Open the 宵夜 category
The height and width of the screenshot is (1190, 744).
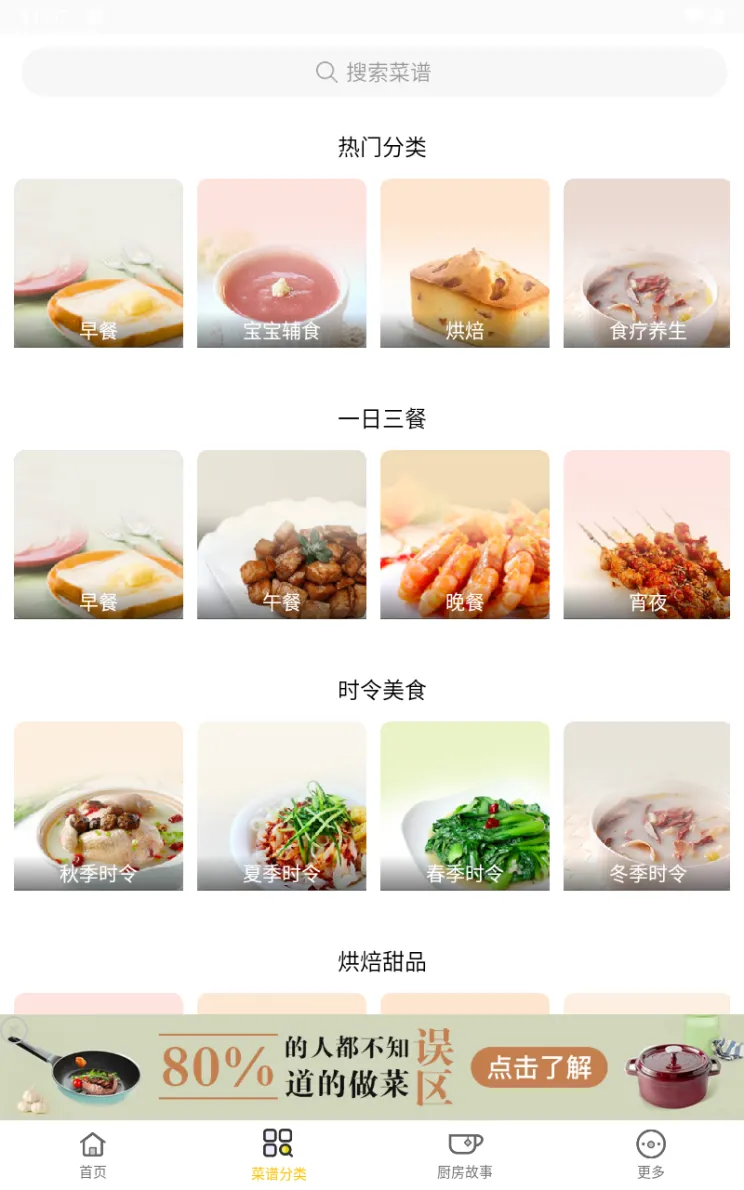pos(647,534)
